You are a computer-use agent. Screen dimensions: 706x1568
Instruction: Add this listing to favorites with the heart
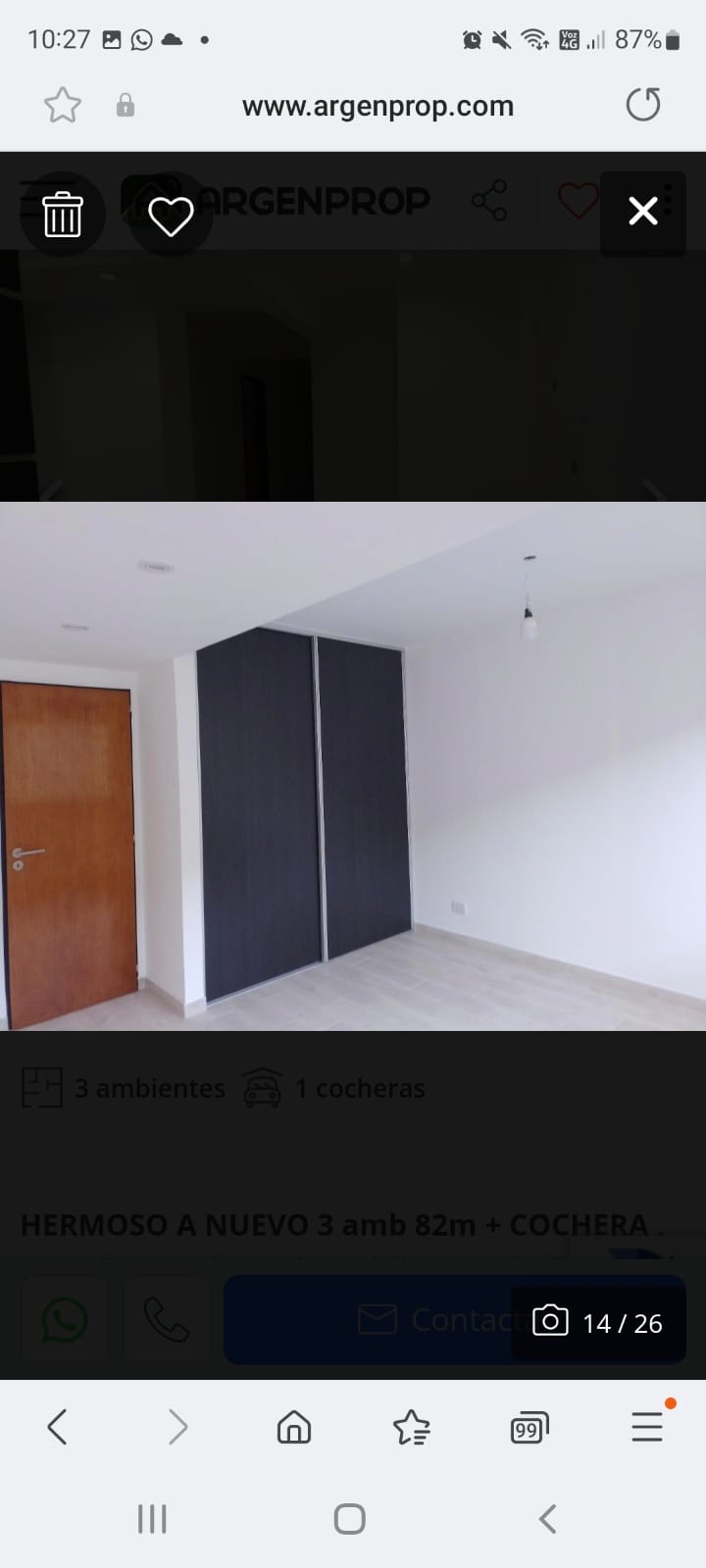click(x=171, y=216)
